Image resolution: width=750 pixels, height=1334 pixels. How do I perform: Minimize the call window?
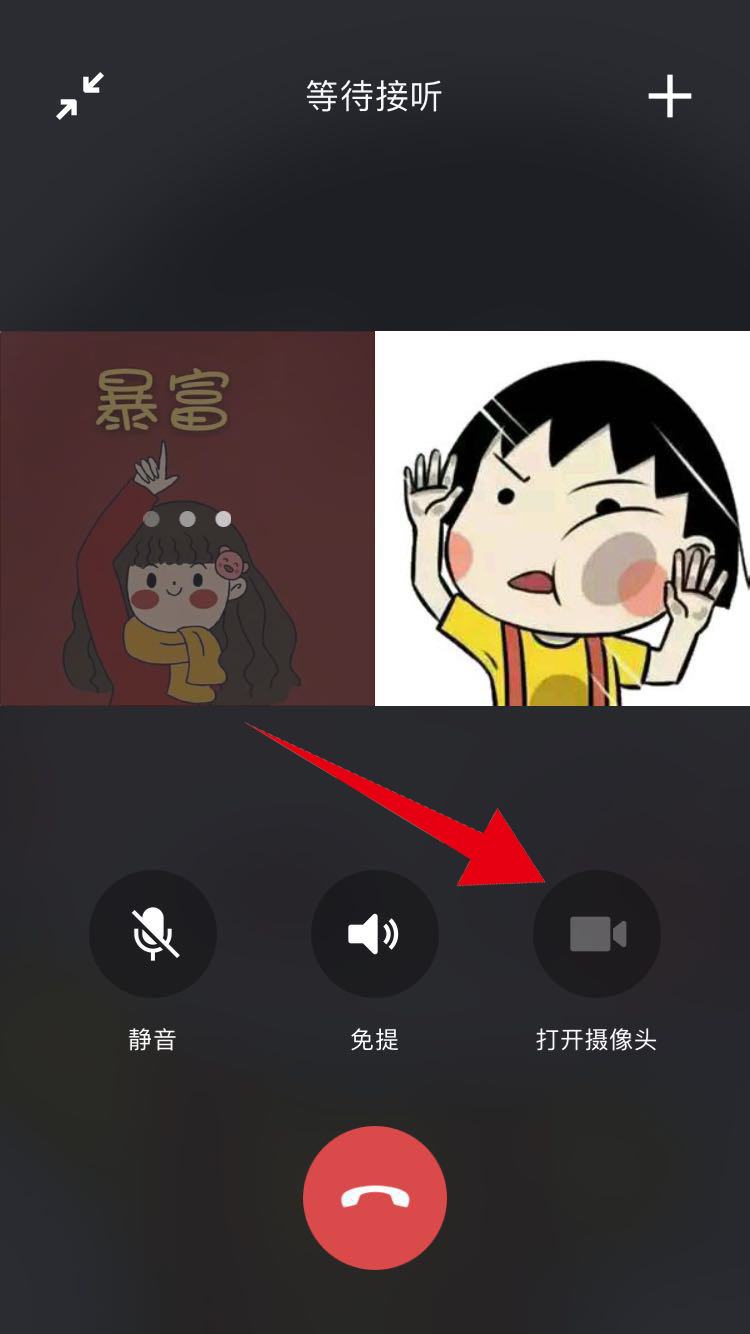point(80,96)
